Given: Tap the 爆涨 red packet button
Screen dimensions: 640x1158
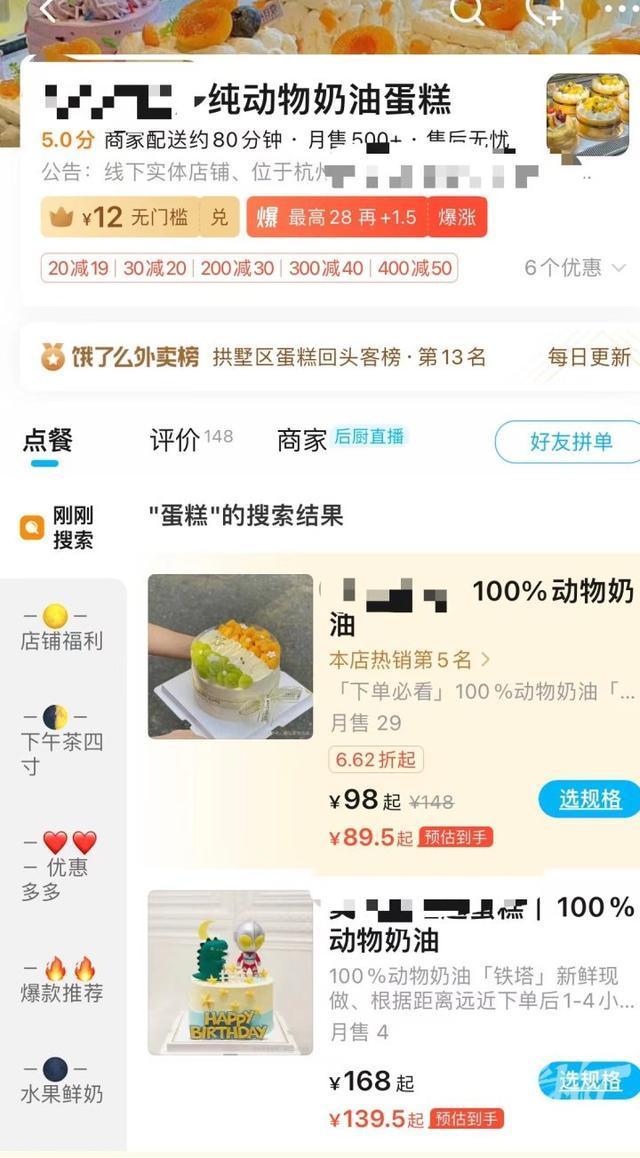Looking at the screenshot, I should [x=457, y=217].
